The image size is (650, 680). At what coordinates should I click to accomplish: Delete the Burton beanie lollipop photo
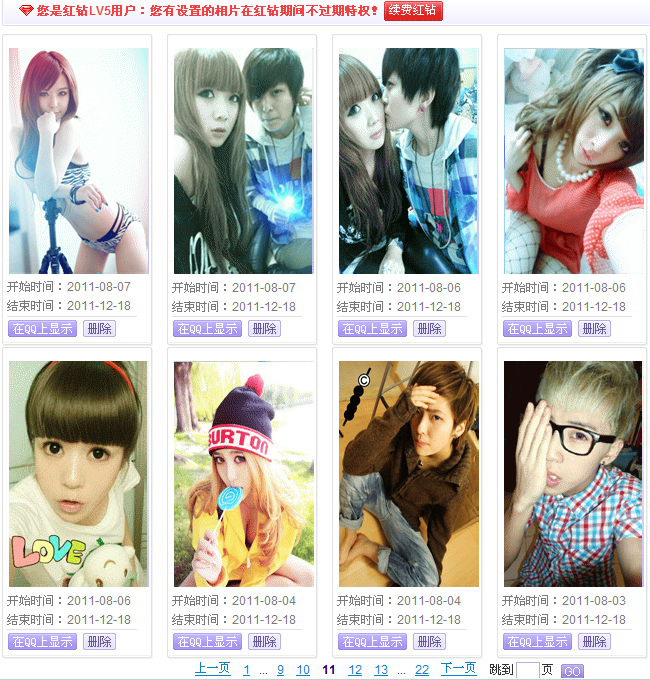pos(264,642)
